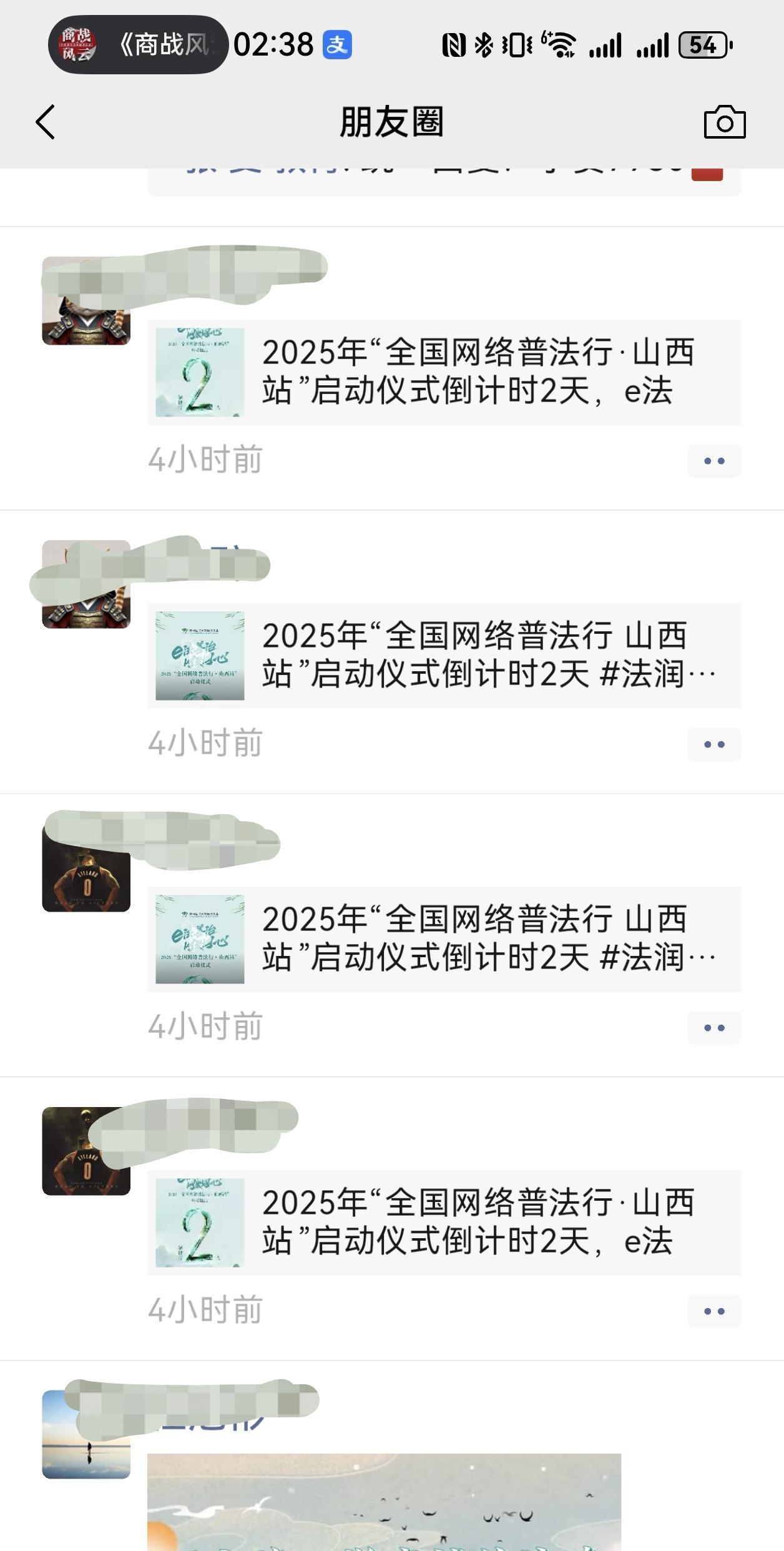
Task: Open the 'e法' link card from the samurai-avatar user
Action: (x=444, y=372)
